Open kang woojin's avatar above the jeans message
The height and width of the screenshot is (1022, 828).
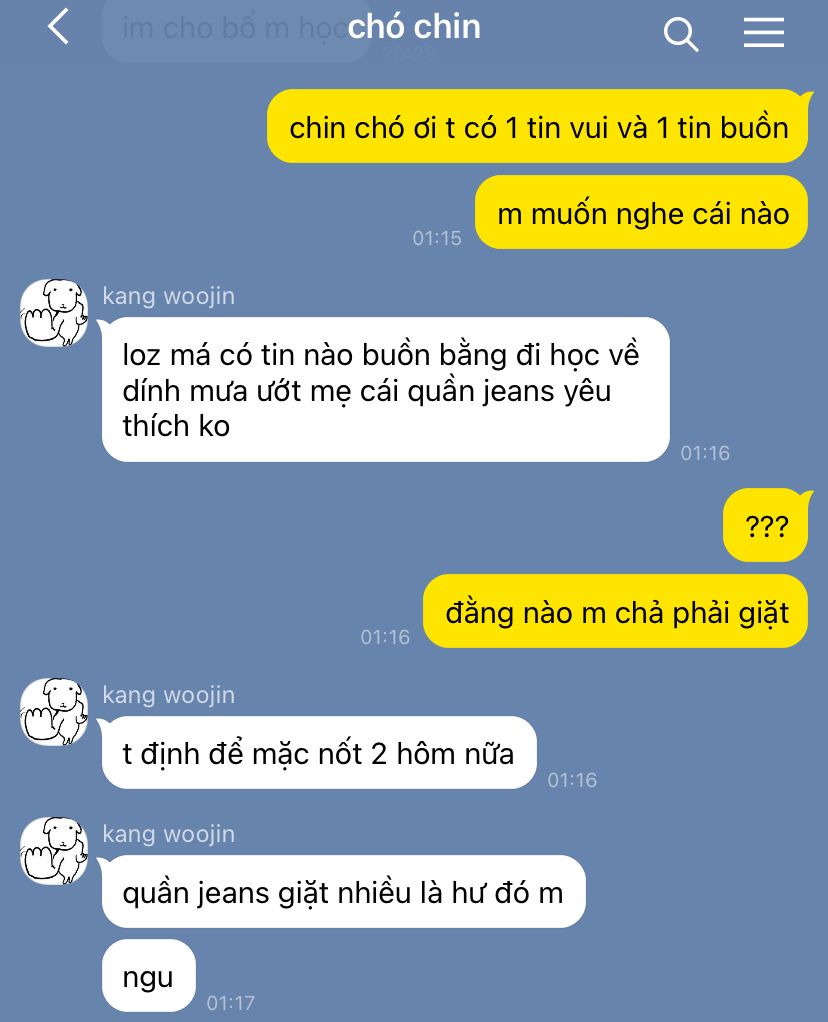pyautogui.click(x=54, y=850)
